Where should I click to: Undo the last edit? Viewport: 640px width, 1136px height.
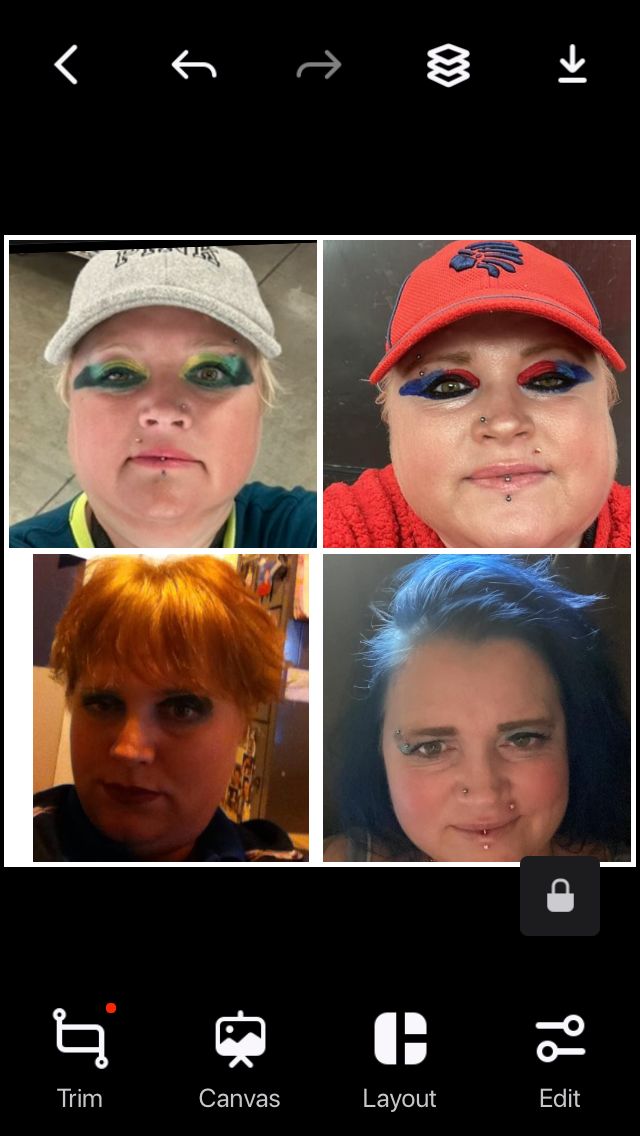point(194,65)
